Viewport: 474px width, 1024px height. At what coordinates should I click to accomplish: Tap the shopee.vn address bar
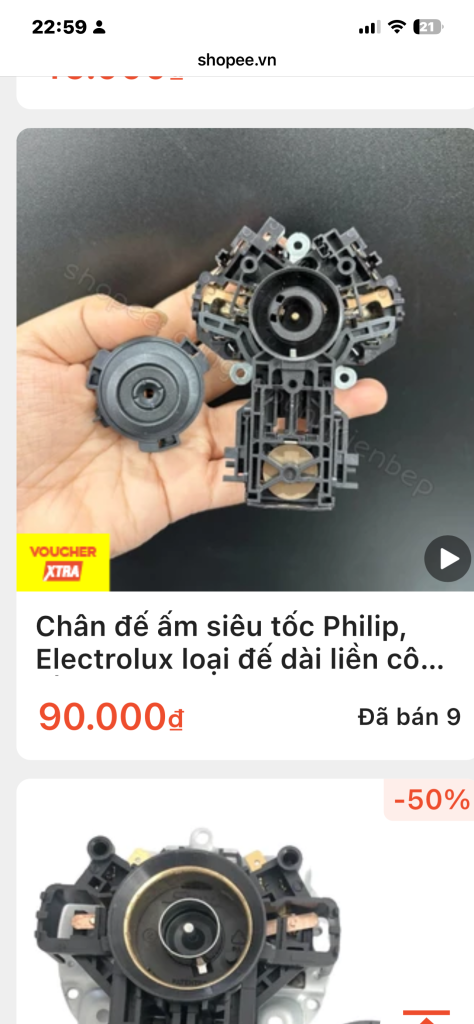coord(237,61)
